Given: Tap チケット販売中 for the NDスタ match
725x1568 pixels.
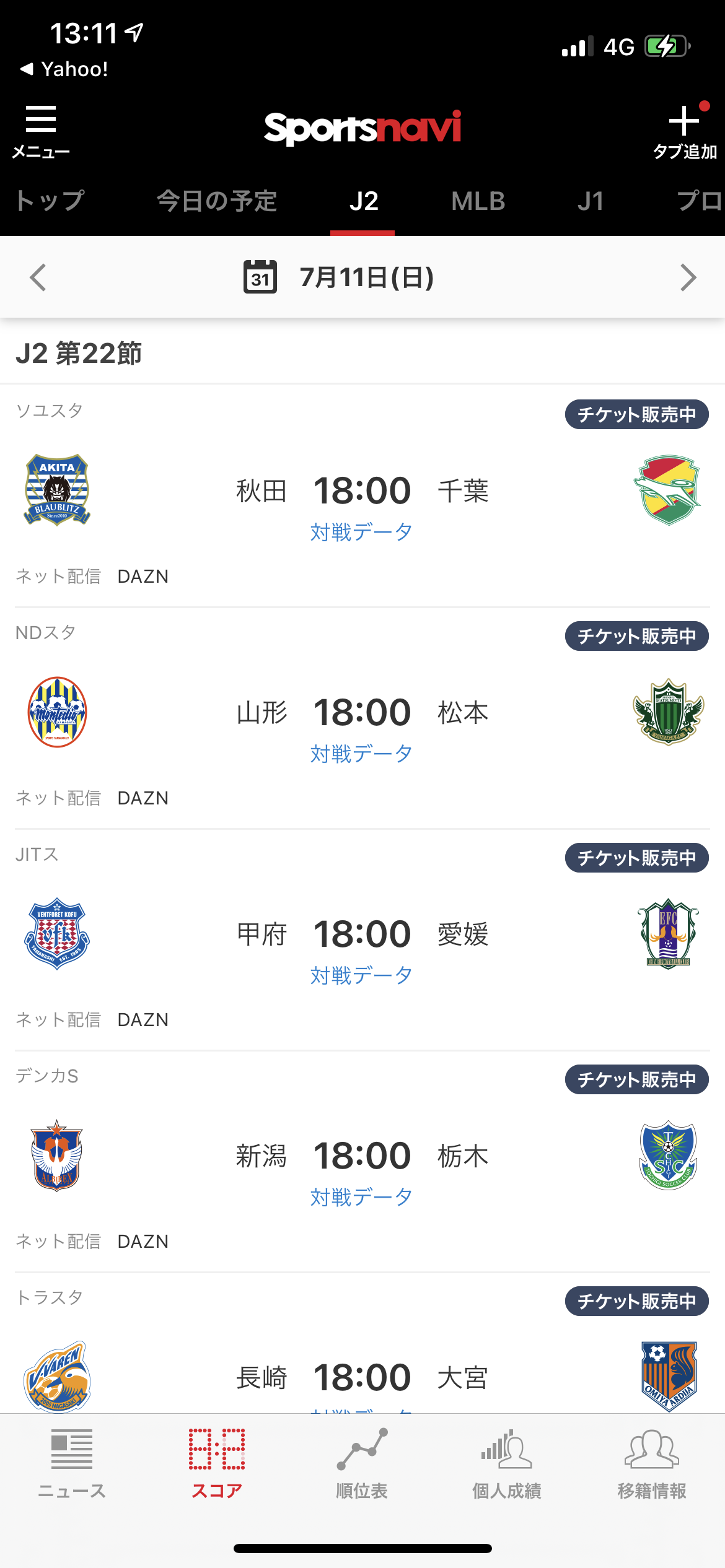Looking at the screenshot, I should [636, 636].
